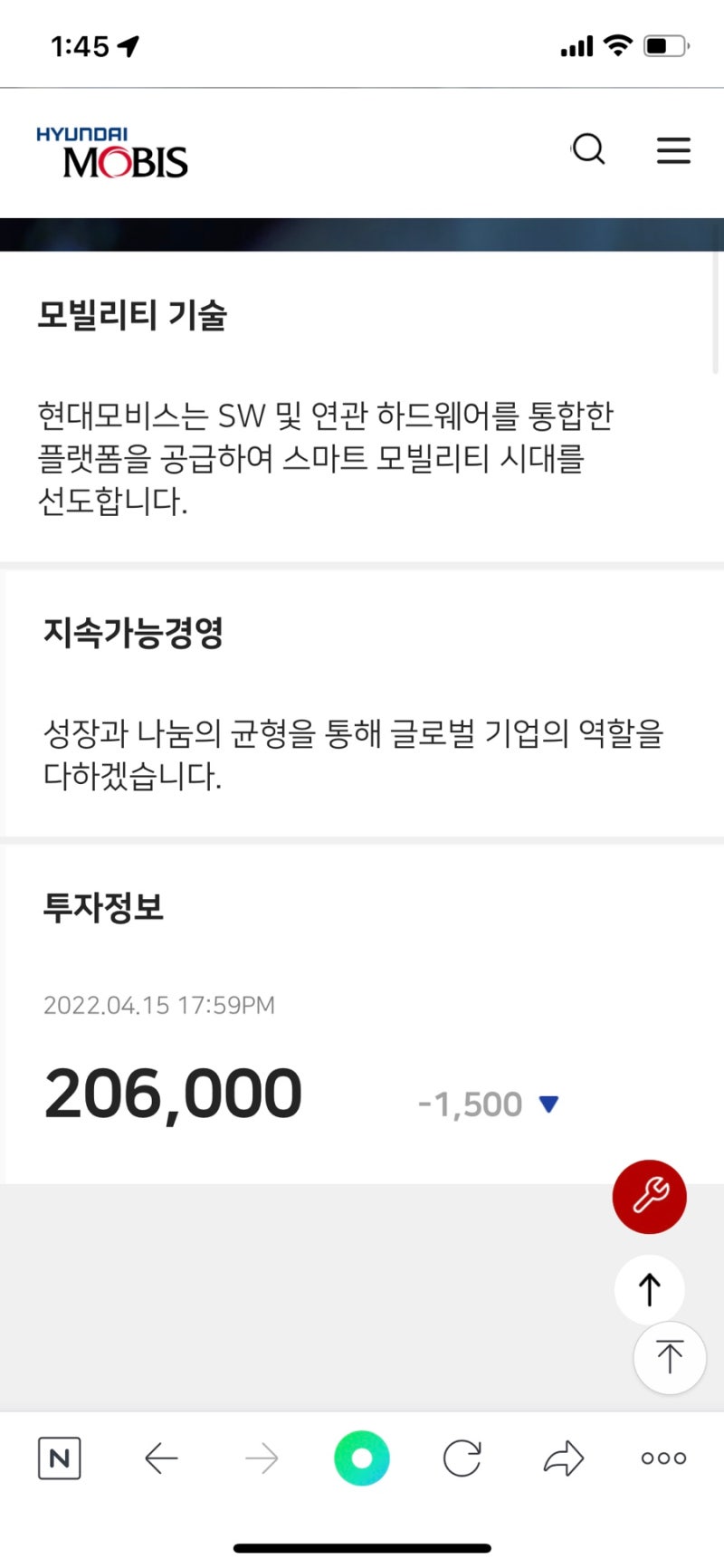The image size is (724, 1568).
Task: Share this page
Action: tap(563, 1458)
